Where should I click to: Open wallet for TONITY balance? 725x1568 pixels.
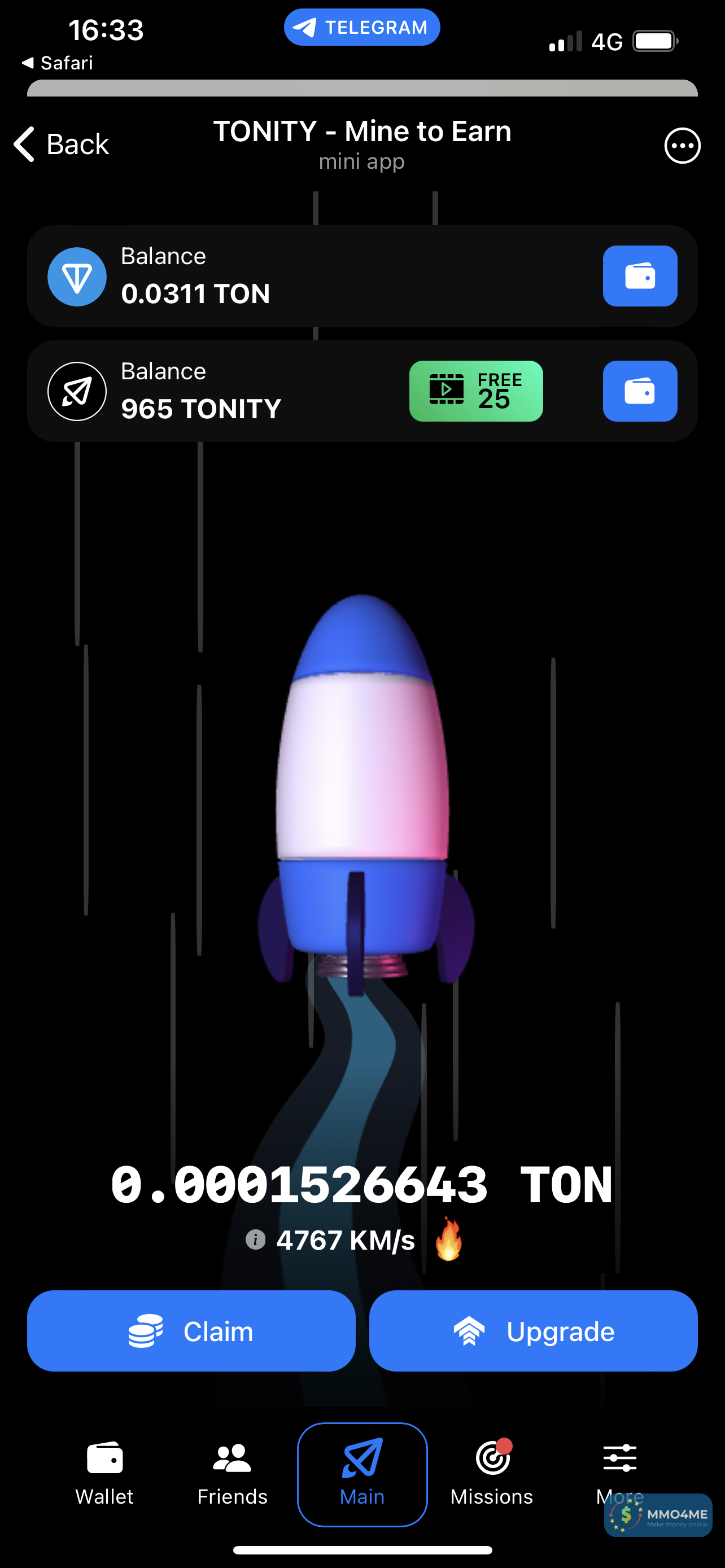tap(639, 391)
